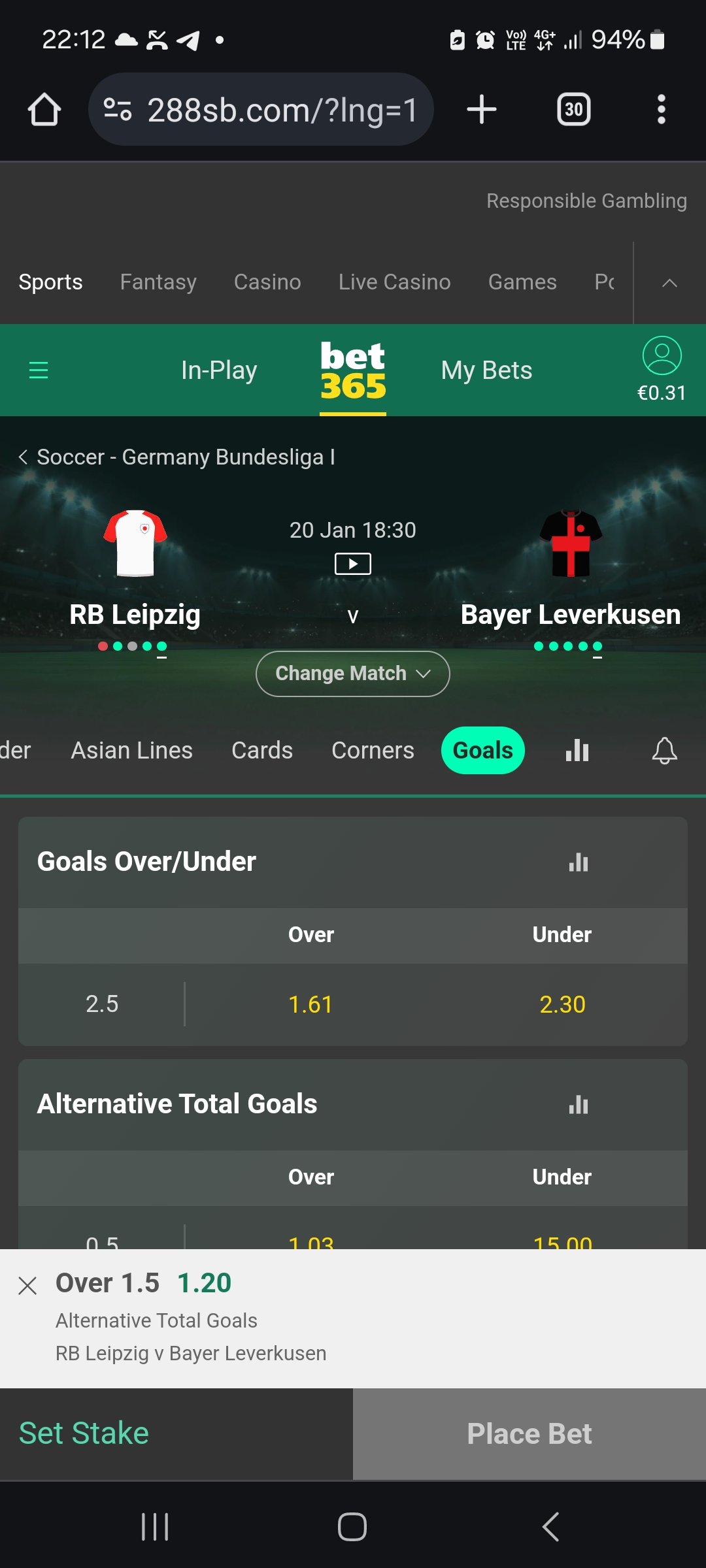The image size is (706, 1568).
Task: Tap Set Stake in bet slip
Action: click(x=84, y=1433)
